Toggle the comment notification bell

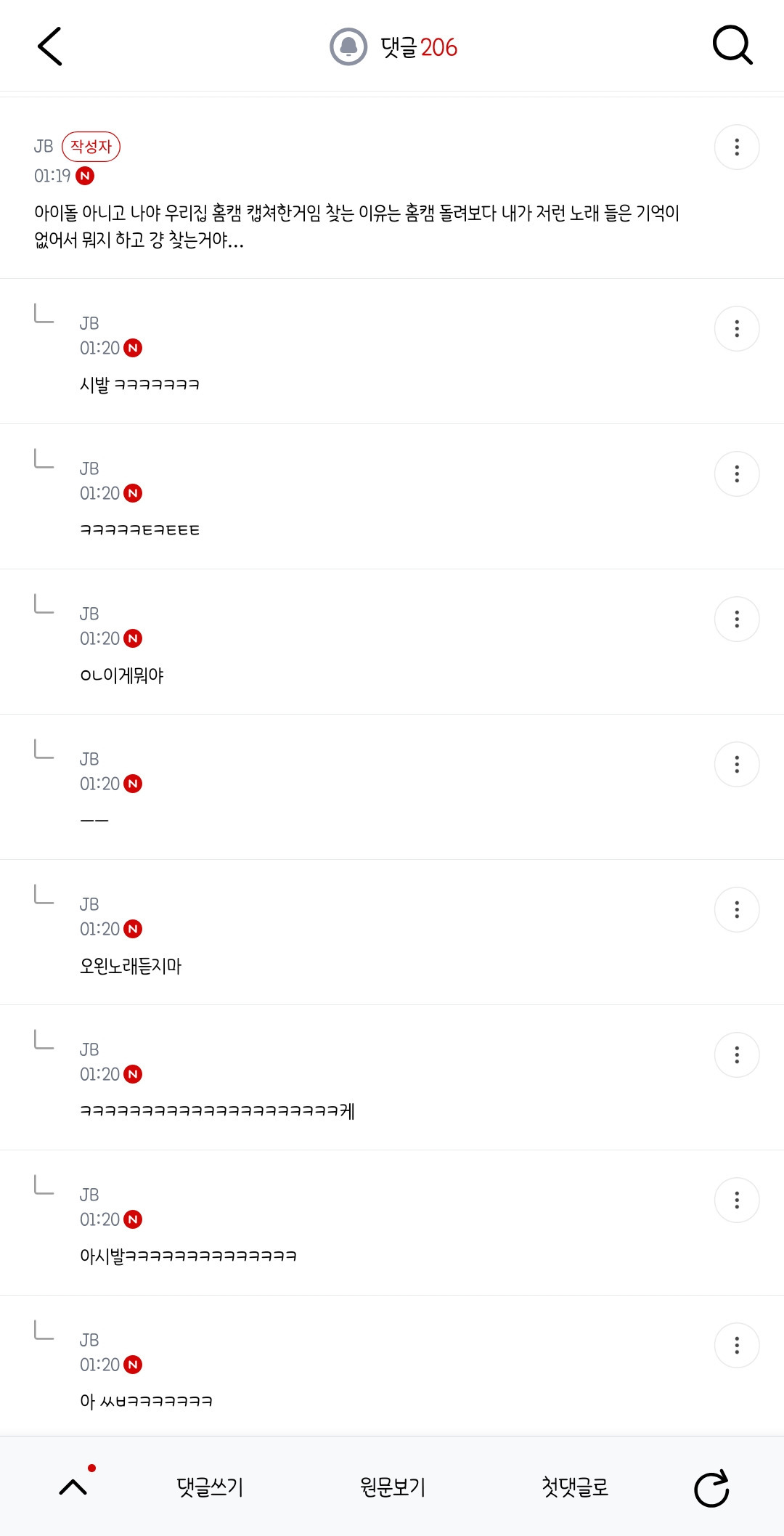[x=348, y=47]
